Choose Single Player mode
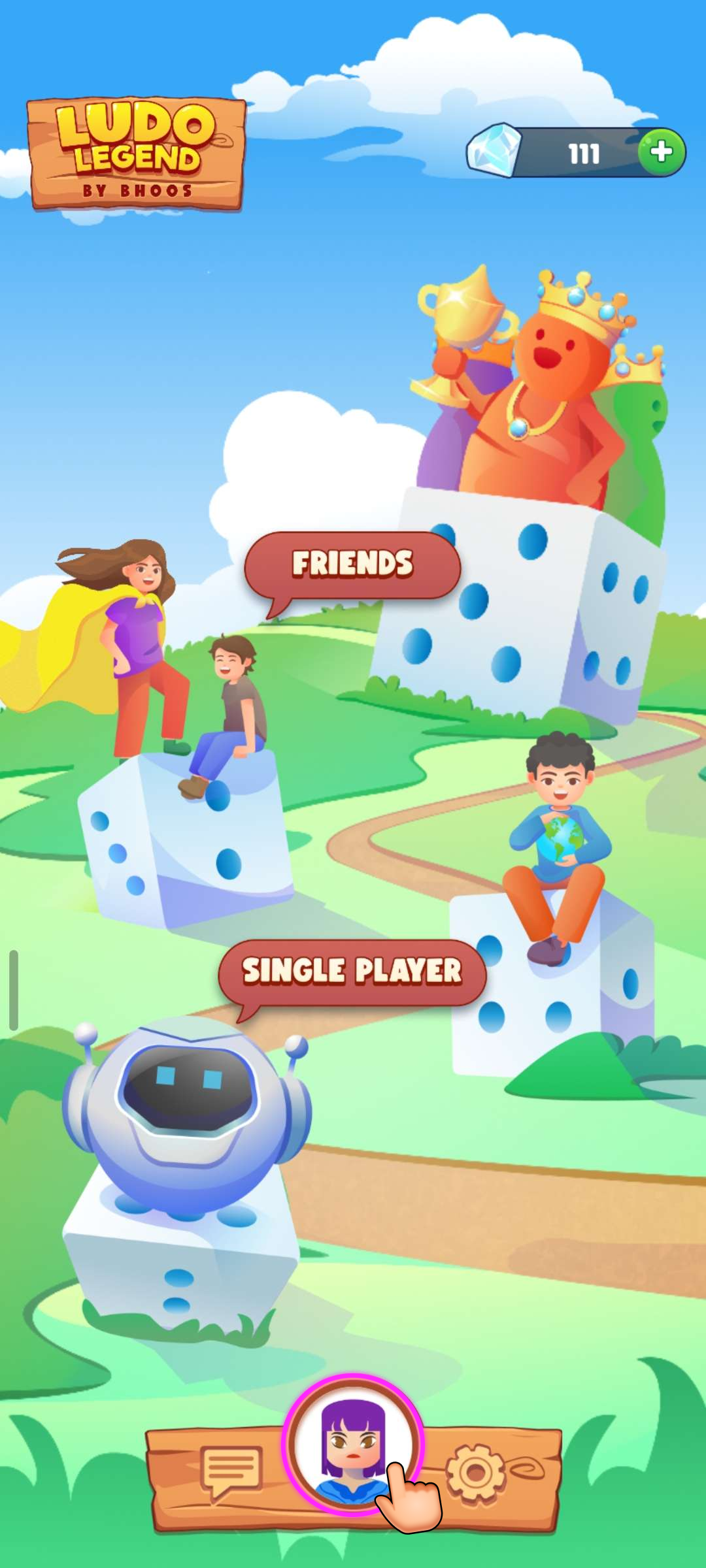 click(x=353, y=972)
